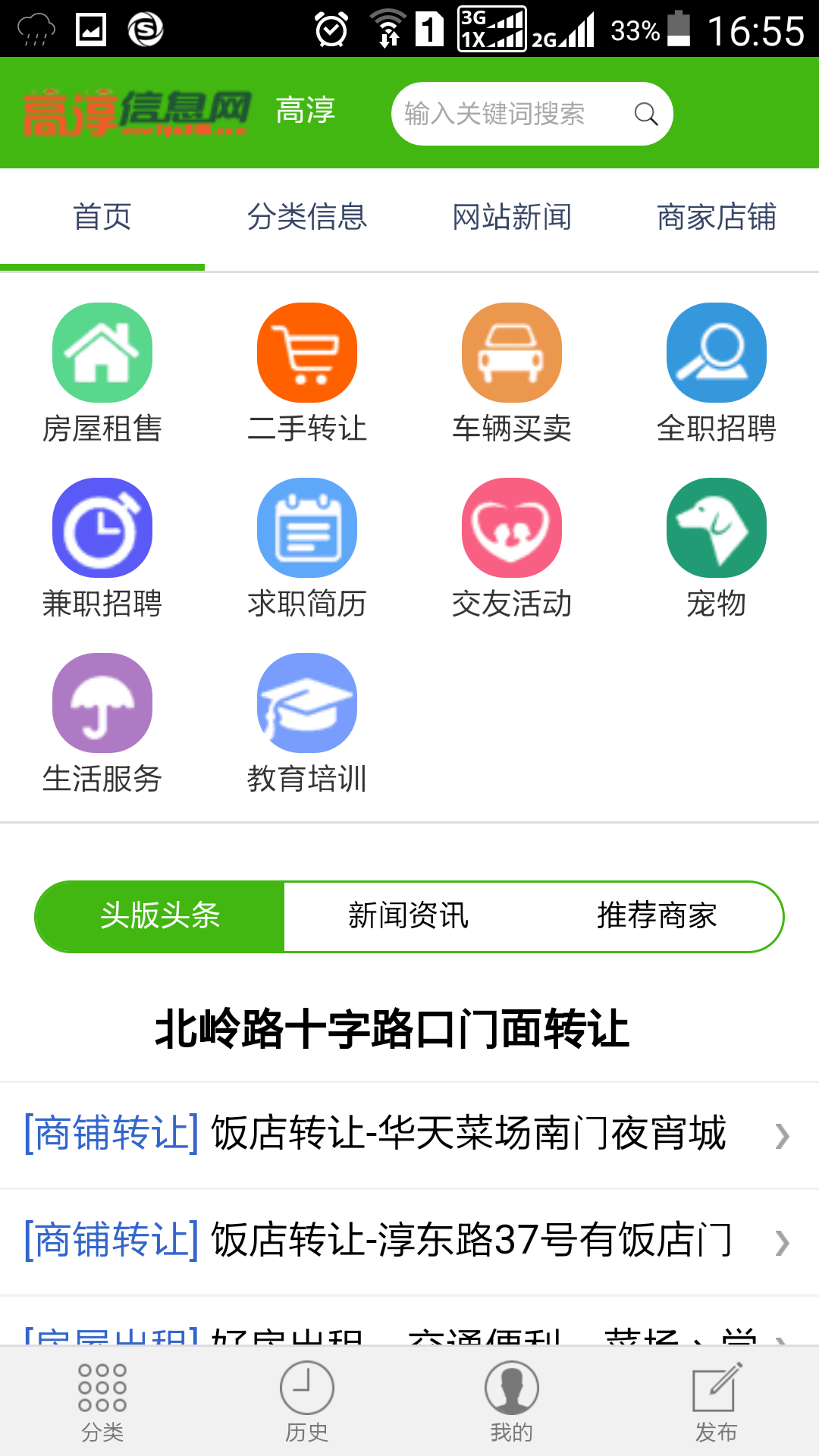Switch to the 分类信息 tab
Viewport: 819px width, 1456px height.
pyautogui.click(x=307, y=218)
